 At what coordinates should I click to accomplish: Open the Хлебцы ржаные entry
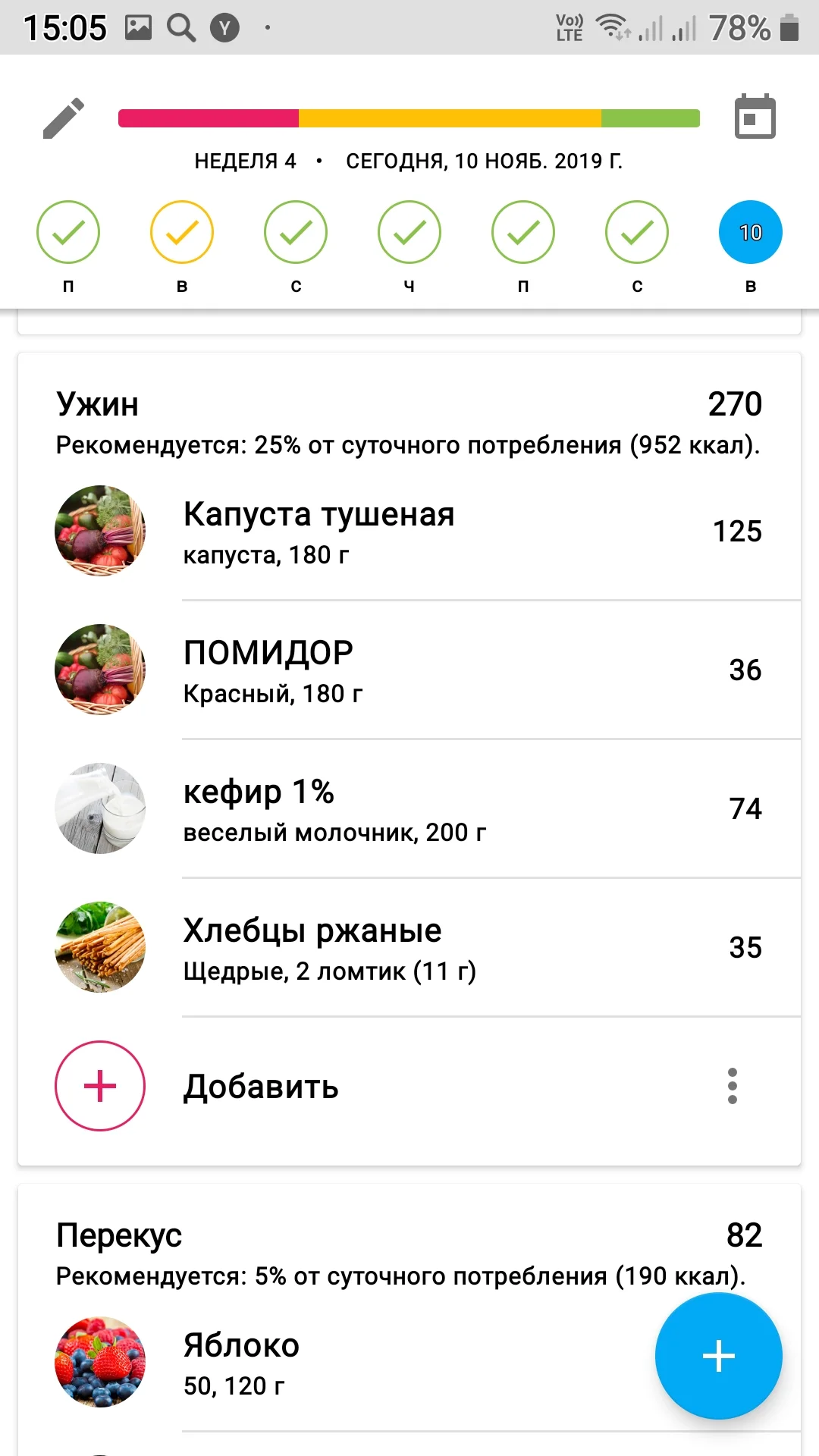409,948
